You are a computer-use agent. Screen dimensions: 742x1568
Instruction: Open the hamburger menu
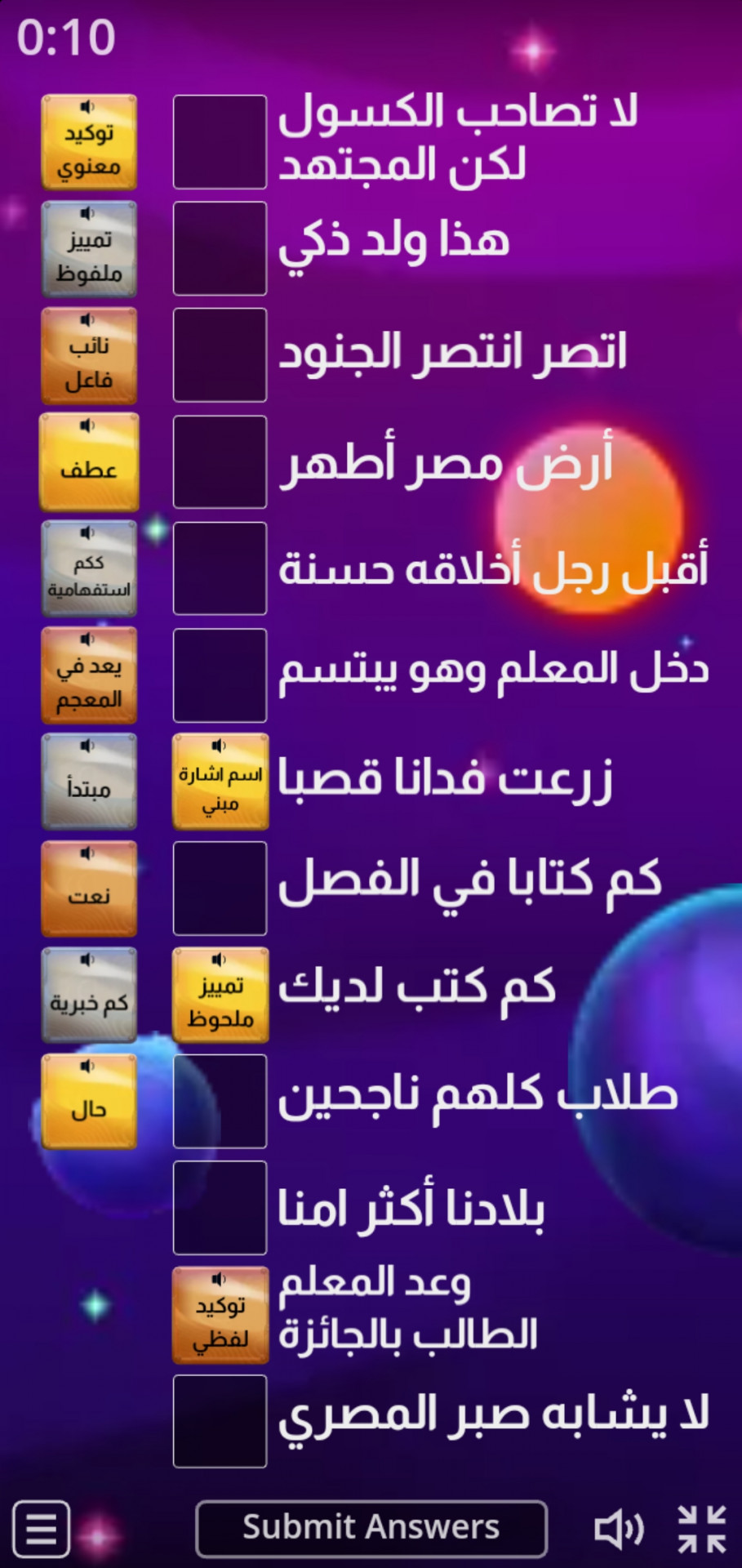[42, 1528]
